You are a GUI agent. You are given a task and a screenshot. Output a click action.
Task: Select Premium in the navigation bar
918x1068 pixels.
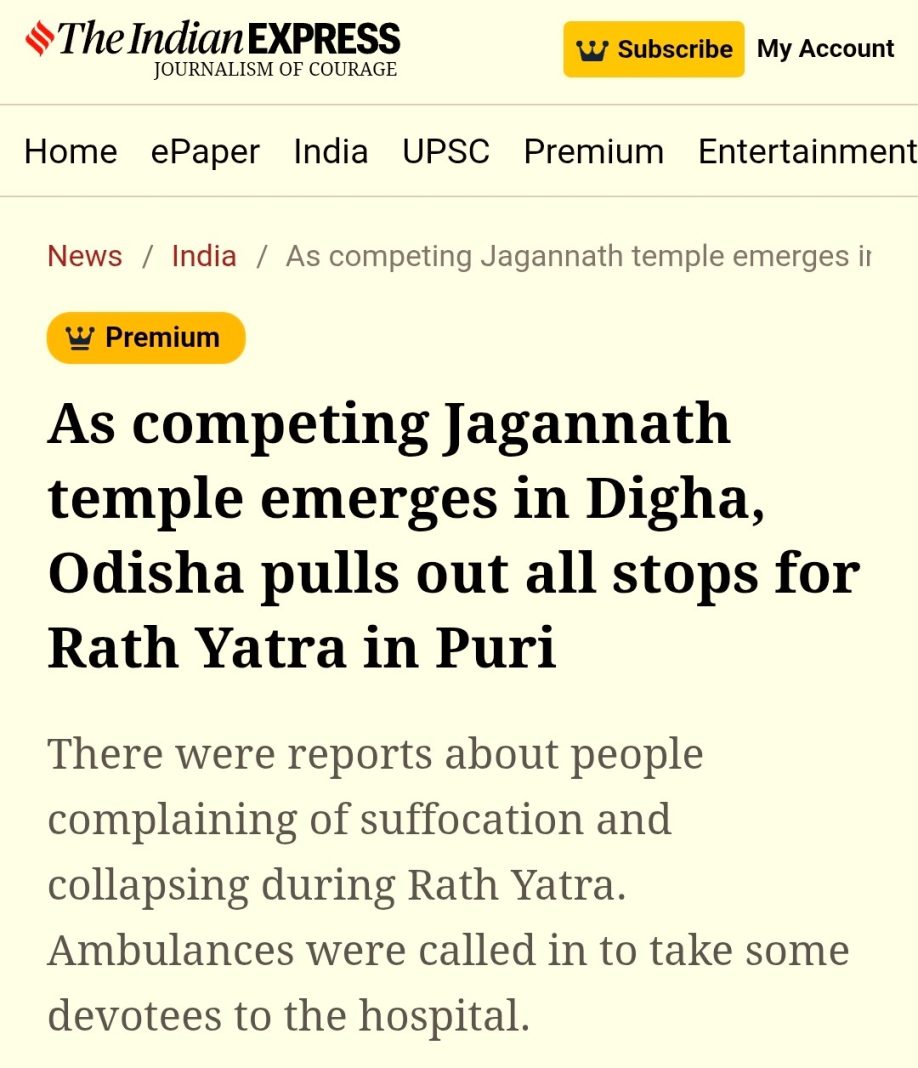click(594, 152)
